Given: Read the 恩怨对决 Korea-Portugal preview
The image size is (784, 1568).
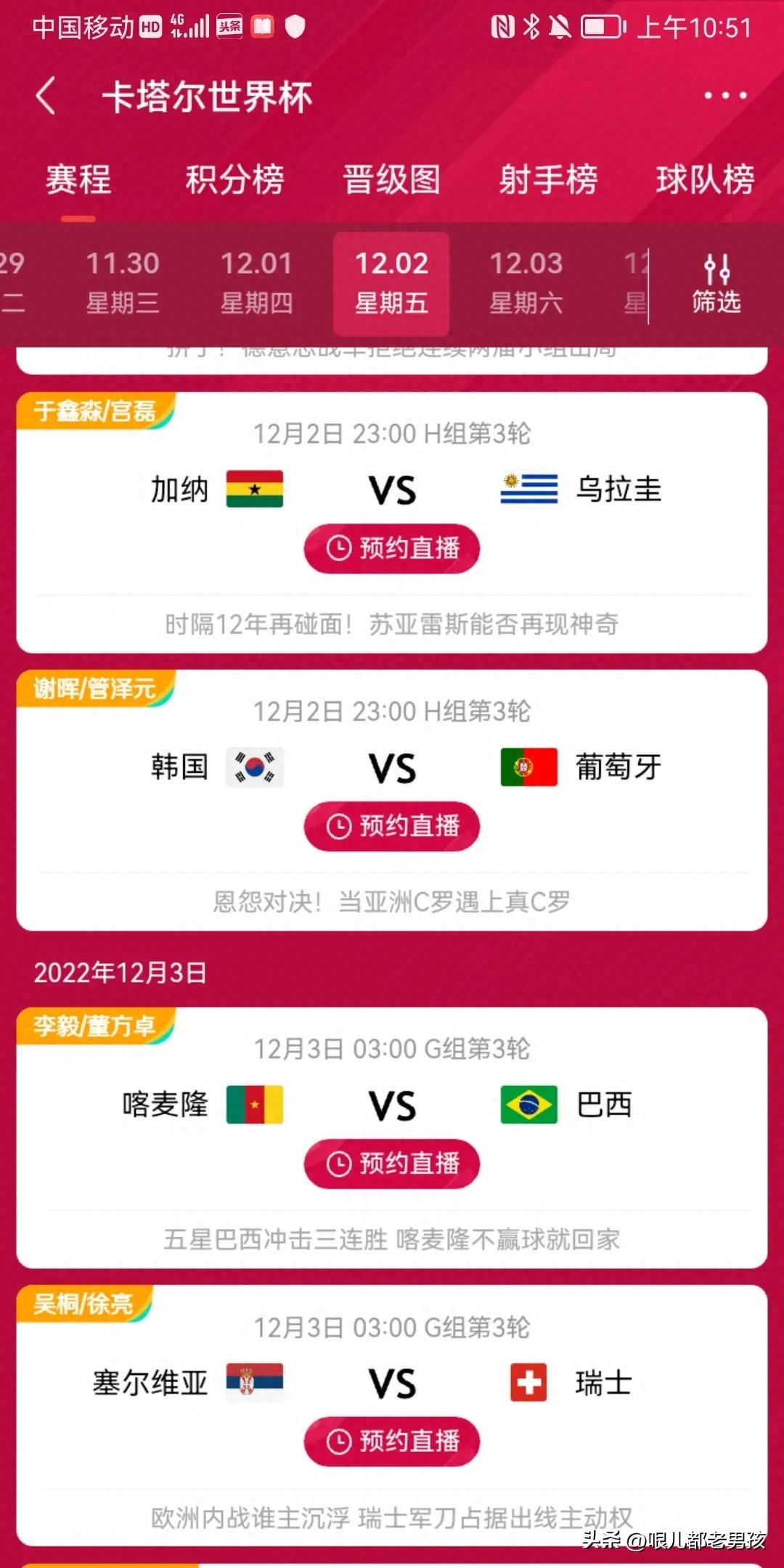Looking at the screenshot, I should (x=392, y=902).
